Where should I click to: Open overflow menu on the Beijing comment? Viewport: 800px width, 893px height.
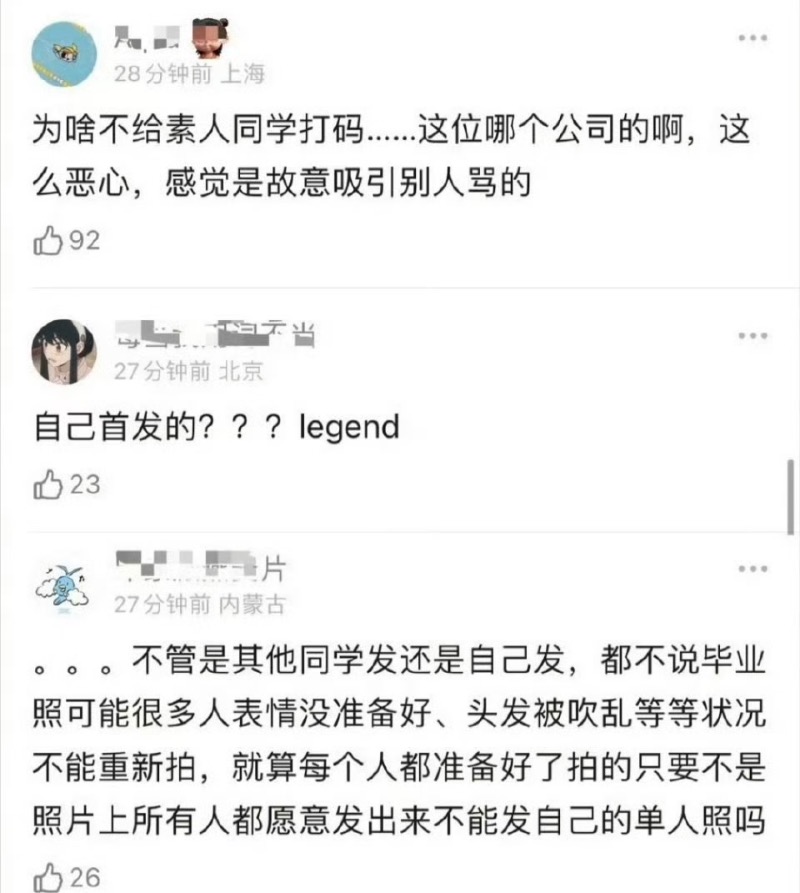pos(753,334)
